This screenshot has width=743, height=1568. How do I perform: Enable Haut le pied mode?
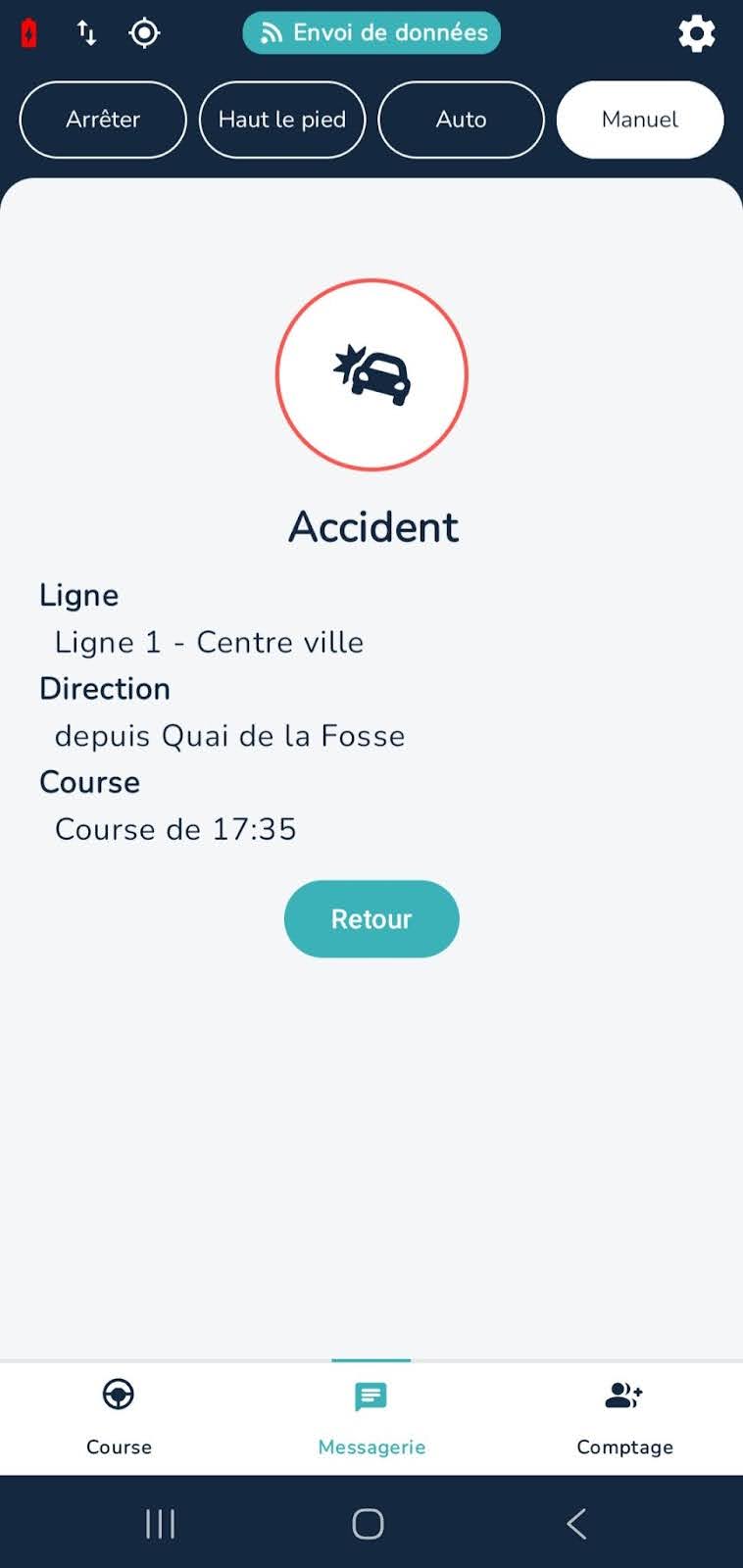(x=281, y=120)
